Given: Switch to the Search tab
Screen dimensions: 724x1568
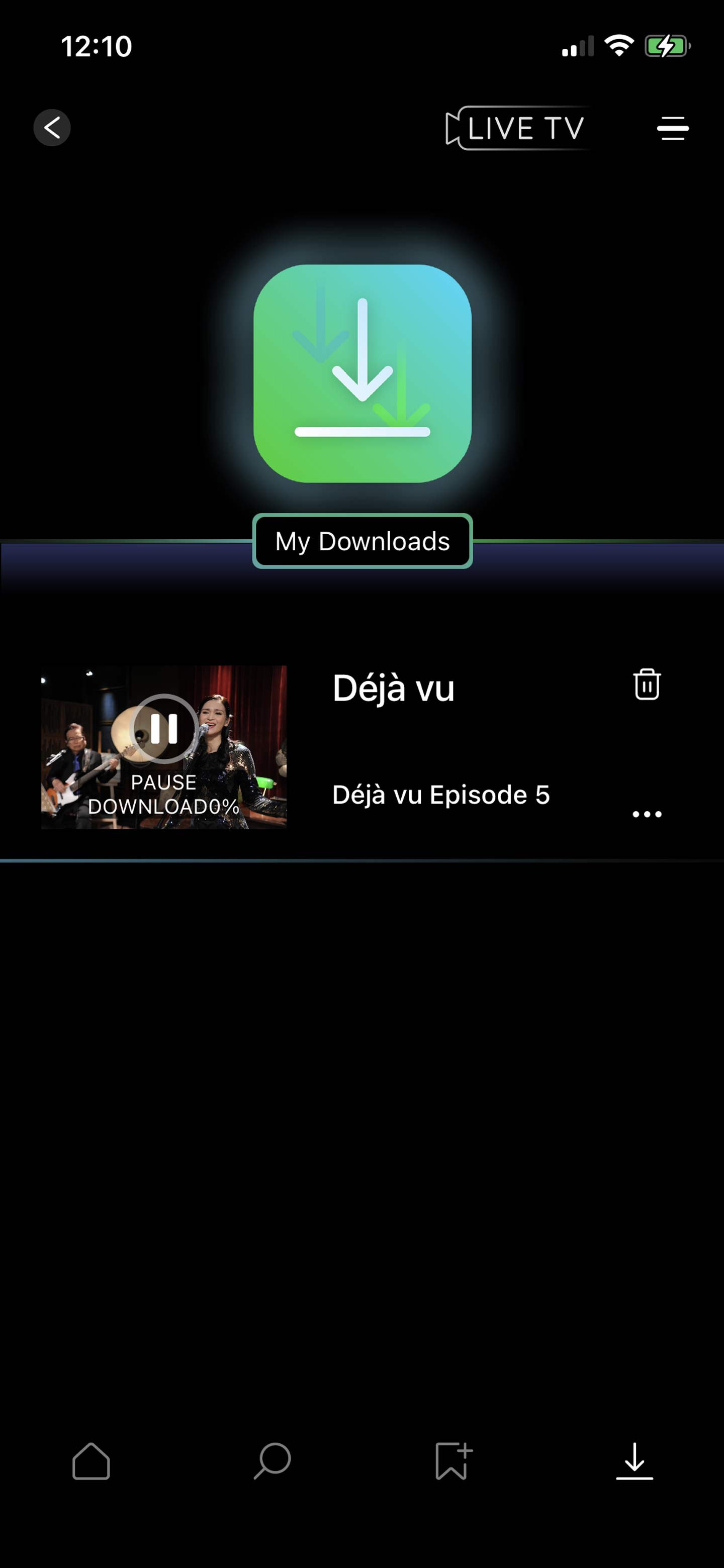Looking at the screenshot, I should click(272, 1460).
